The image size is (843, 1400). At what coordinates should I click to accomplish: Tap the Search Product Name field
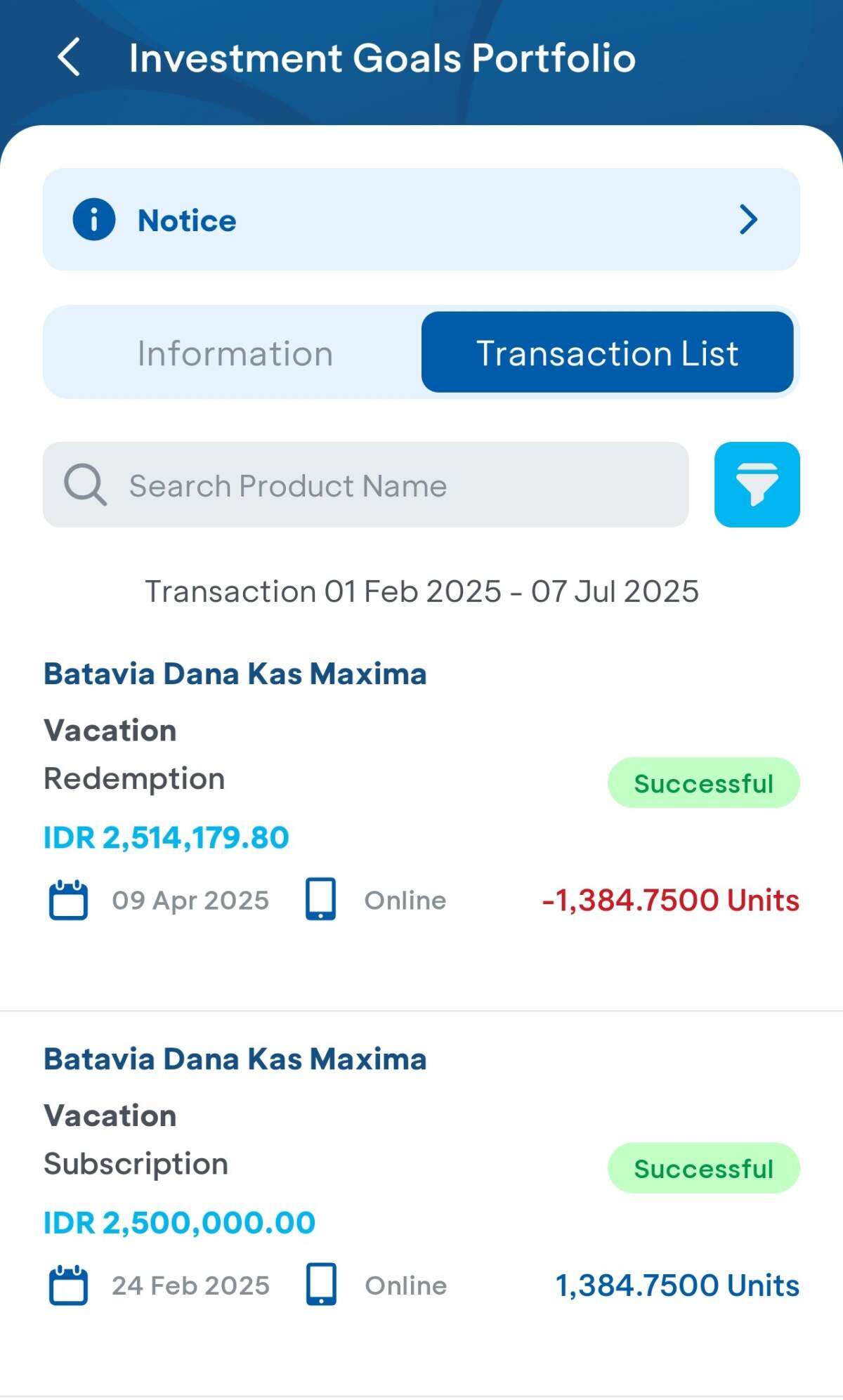pos(365,485)
